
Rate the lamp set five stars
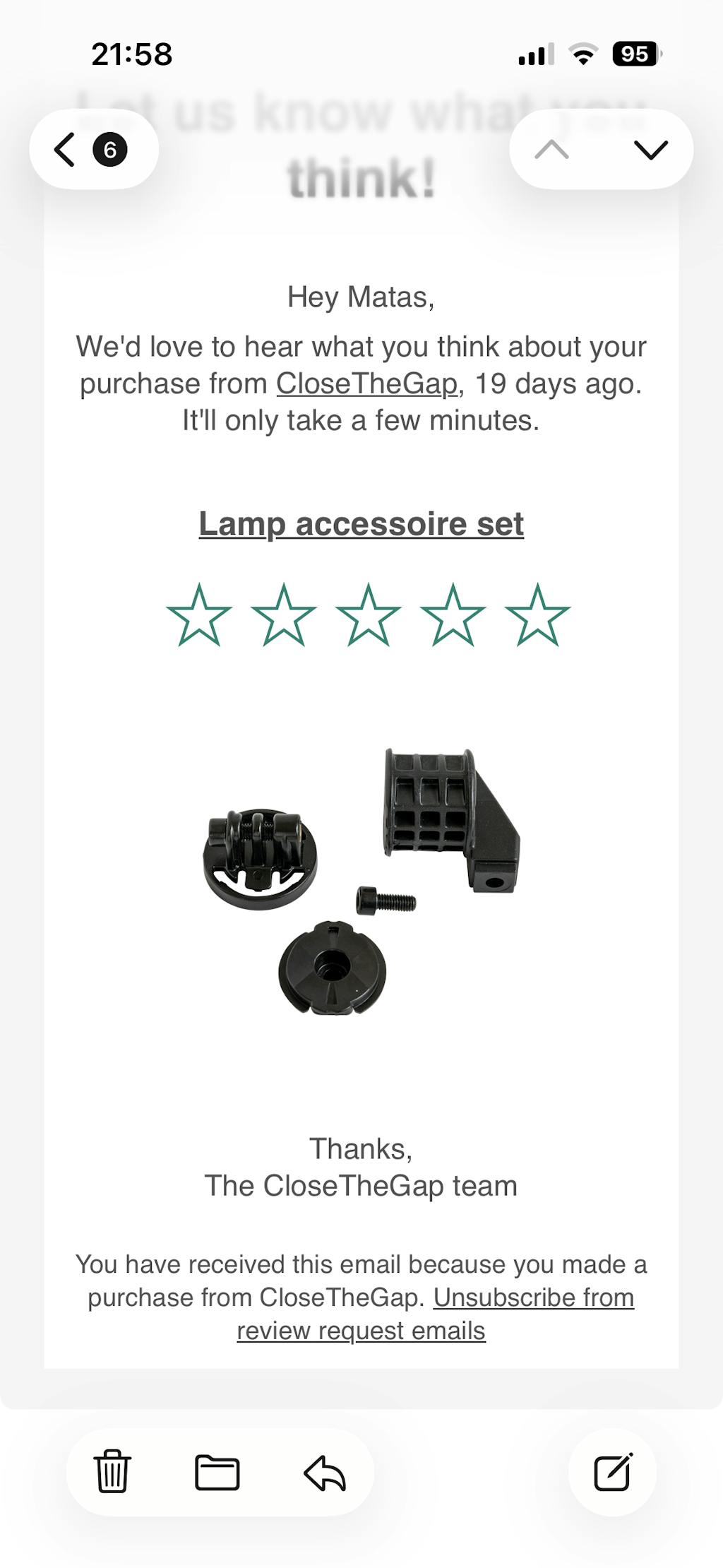coord(537,615)
